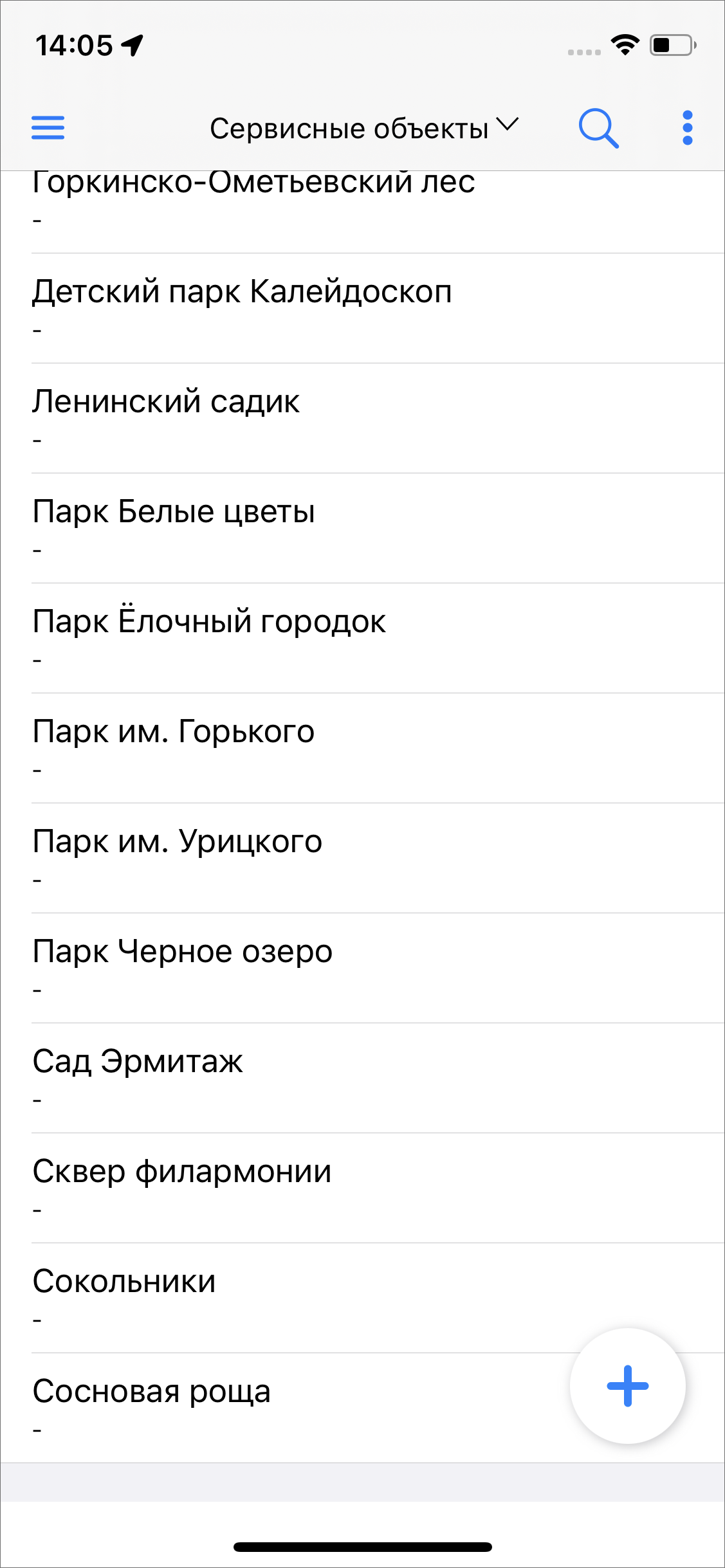725x1568 pixels.
Task: Open search for service objects
Action: (598, 128)
